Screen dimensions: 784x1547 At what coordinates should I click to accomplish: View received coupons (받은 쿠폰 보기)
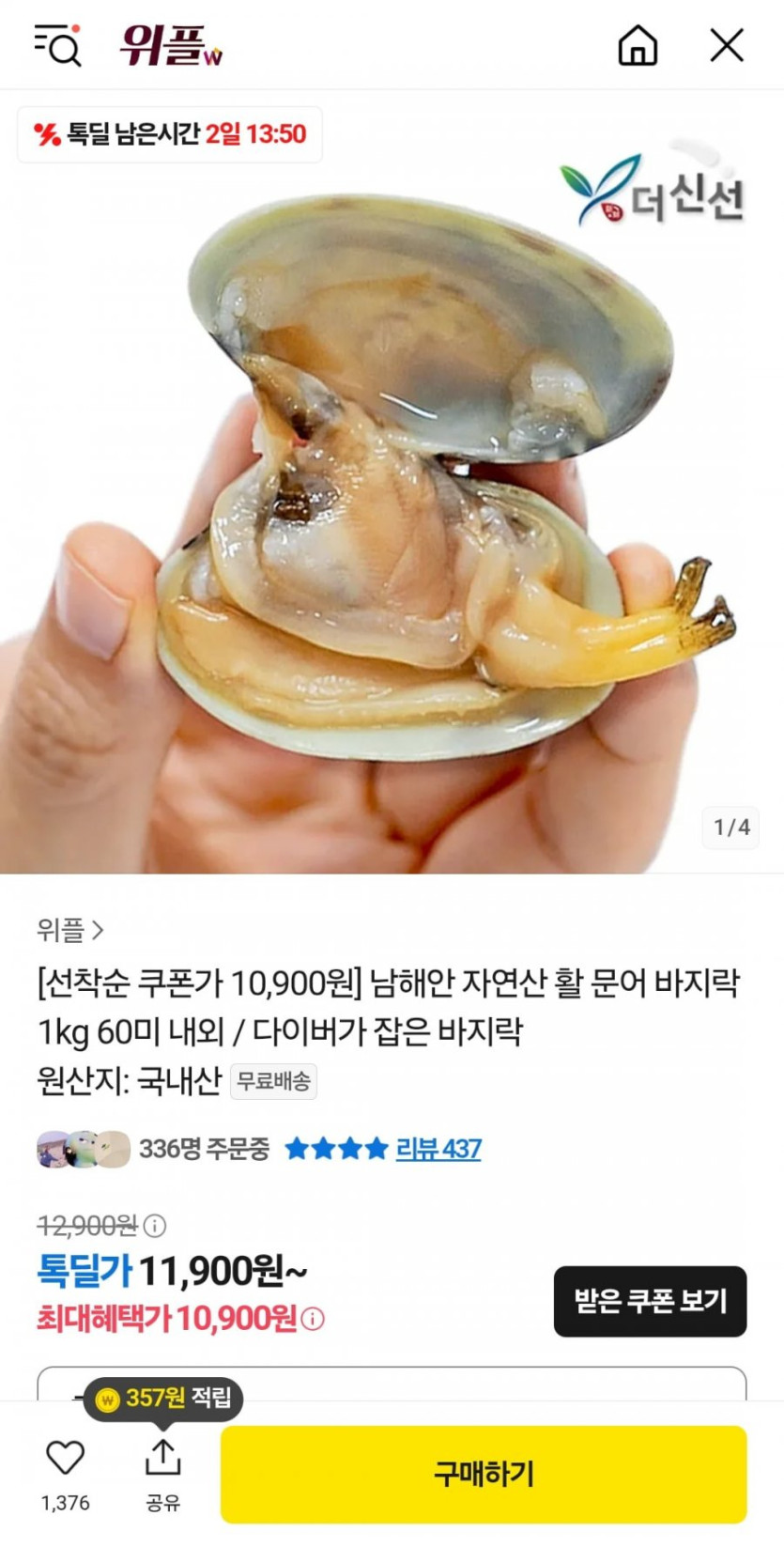(650, 1301)
